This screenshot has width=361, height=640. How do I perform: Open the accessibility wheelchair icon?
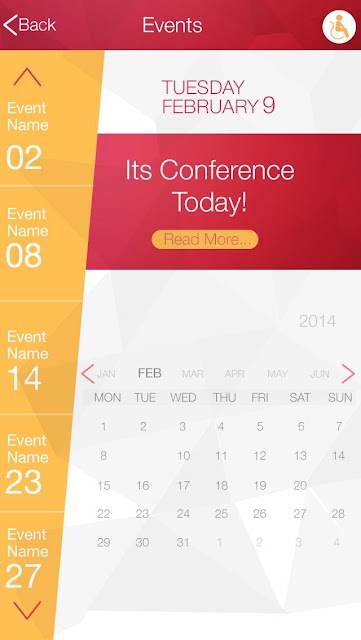[339, 27]
